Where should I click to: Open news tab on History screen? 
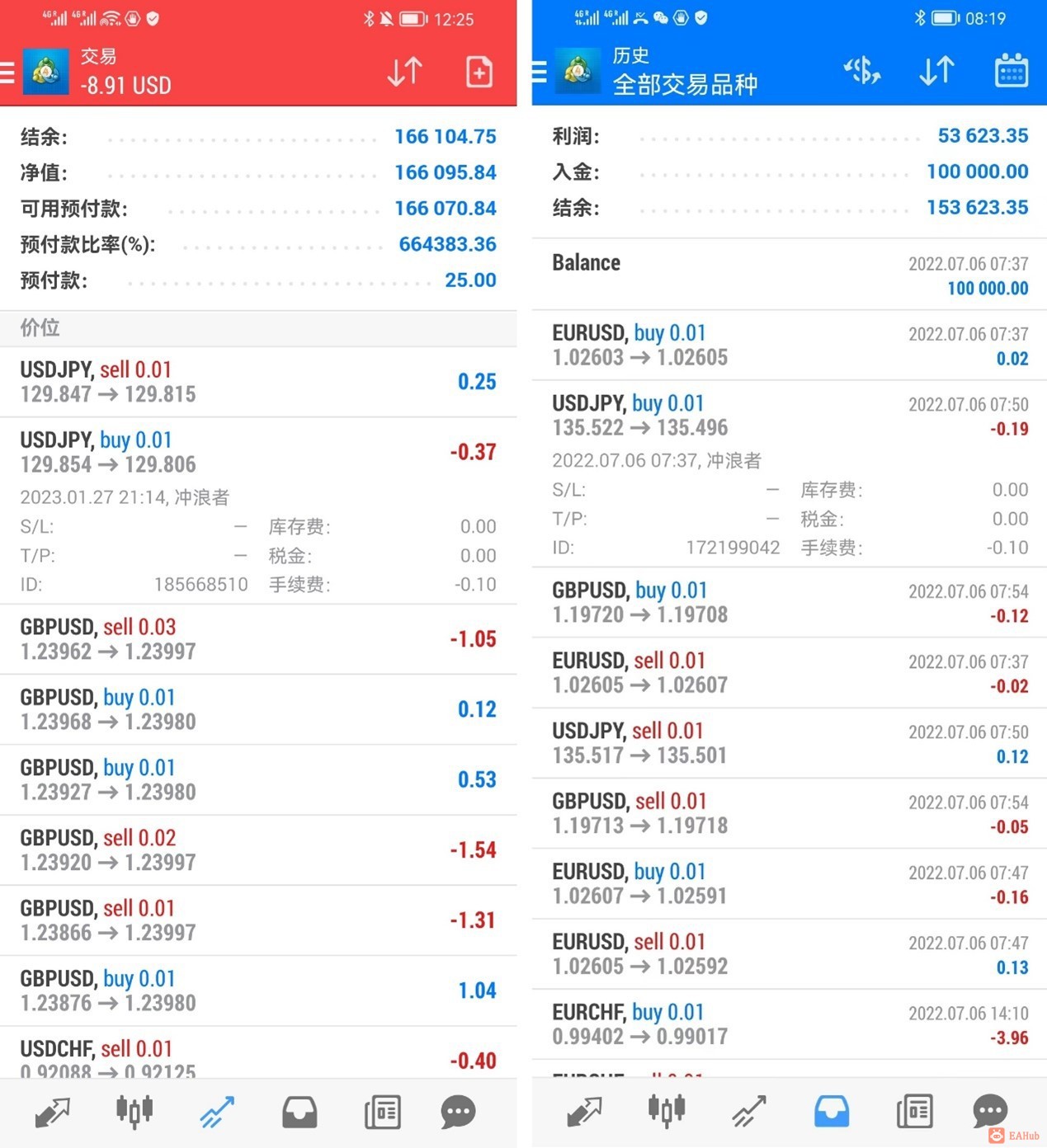(x=914, y=1112)
